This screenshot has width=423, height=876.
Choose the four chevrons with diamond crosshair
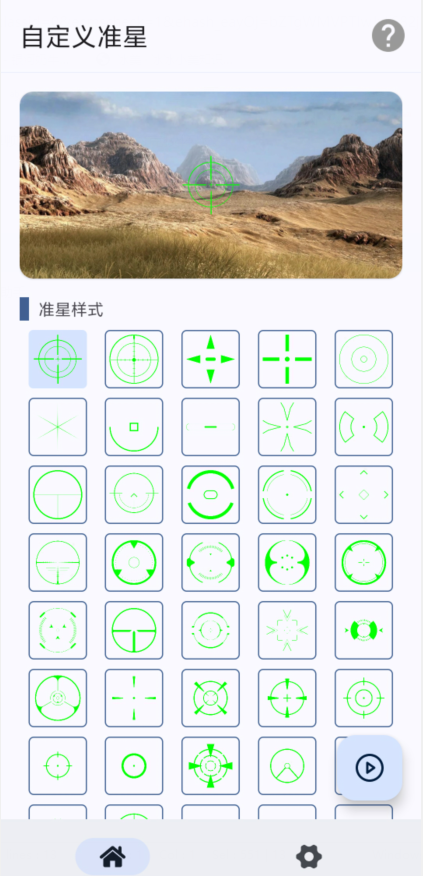(364, 494)
